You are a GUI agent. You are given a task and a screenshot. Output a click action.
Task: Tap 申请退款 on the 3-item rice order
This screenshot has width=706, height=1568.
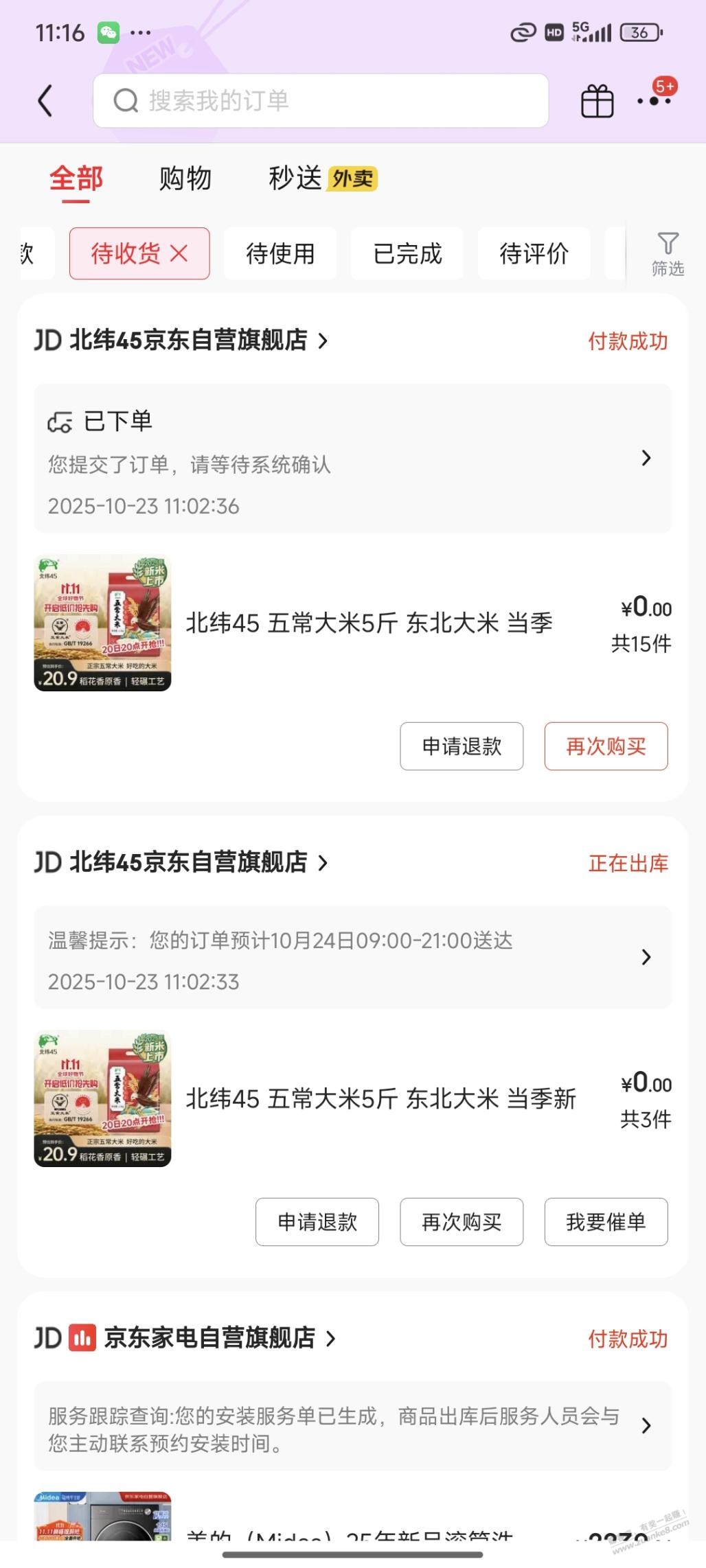tap(317, 1222)
